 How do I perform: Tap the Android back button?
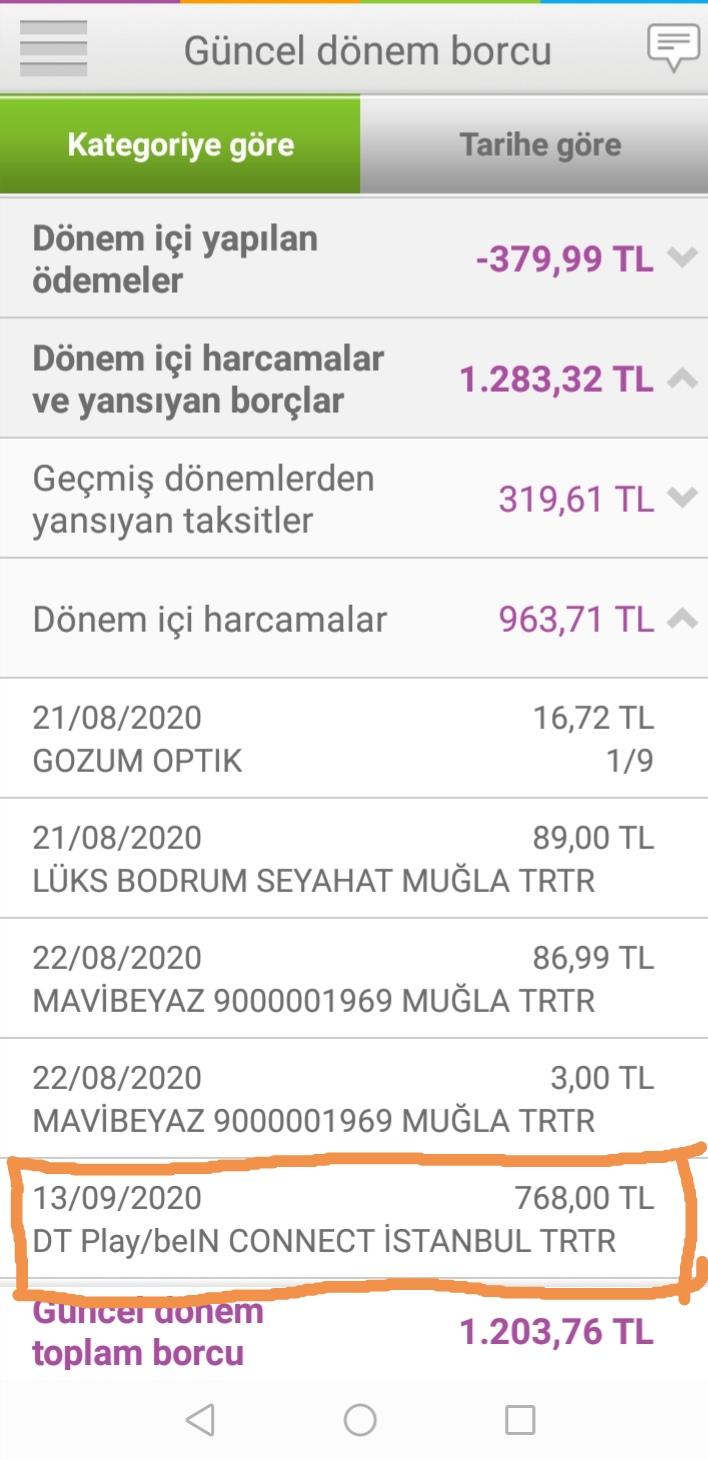(200, 1419)
